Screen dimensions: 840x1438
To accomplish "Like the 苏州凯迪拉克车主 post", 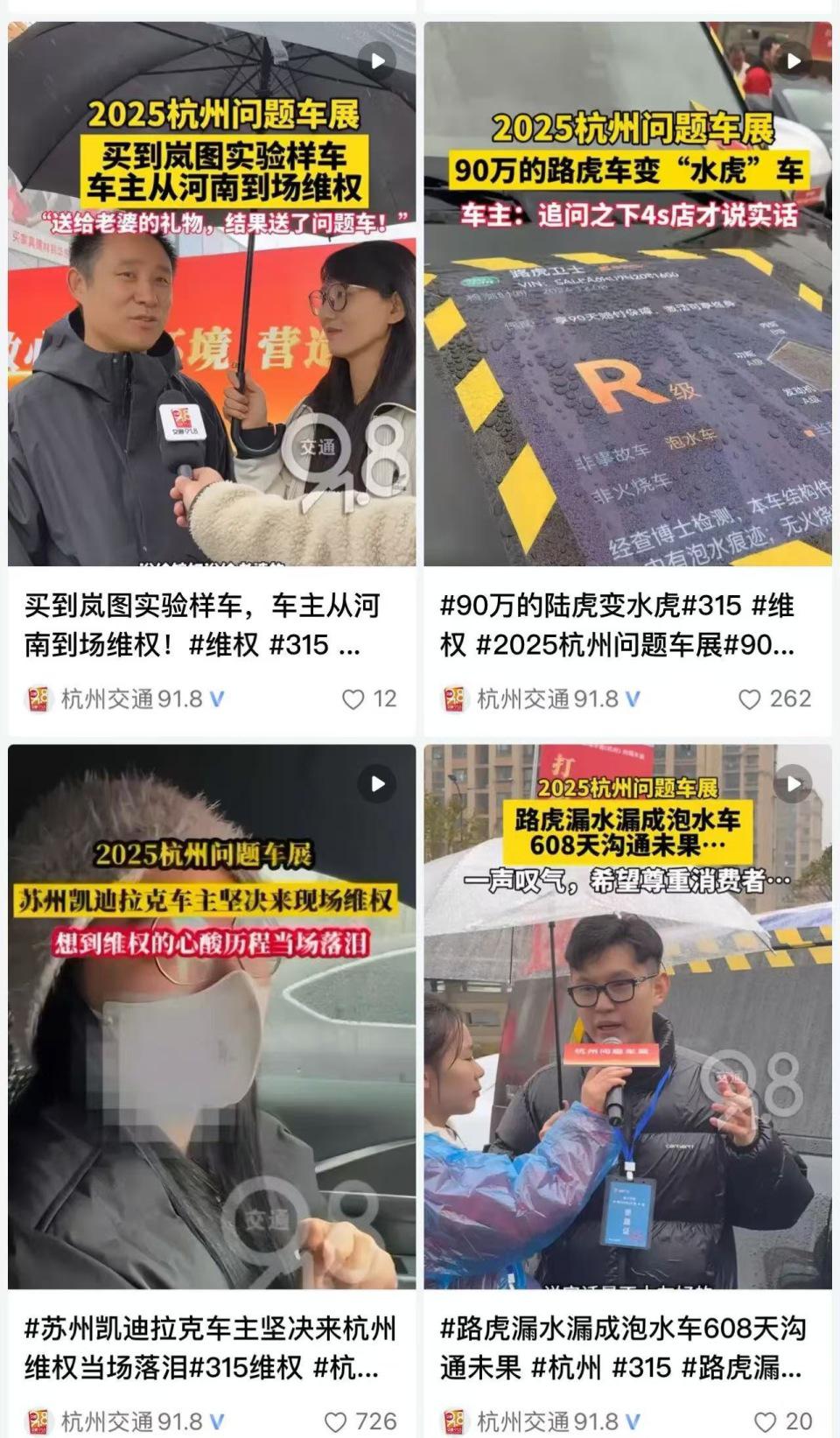I will click(x=335, y=1422).
